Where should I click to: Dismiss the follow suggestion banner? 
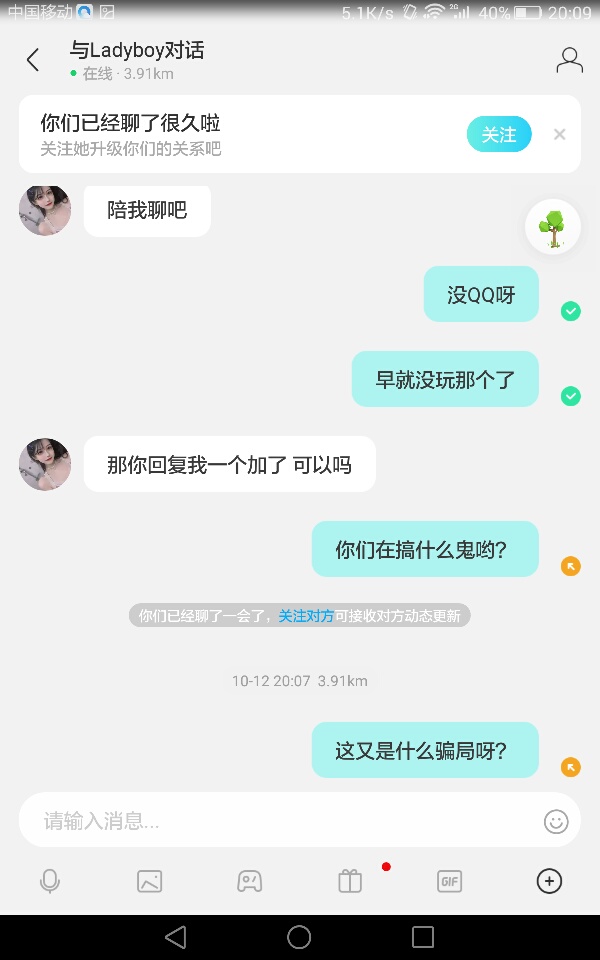tap(559, 134)
